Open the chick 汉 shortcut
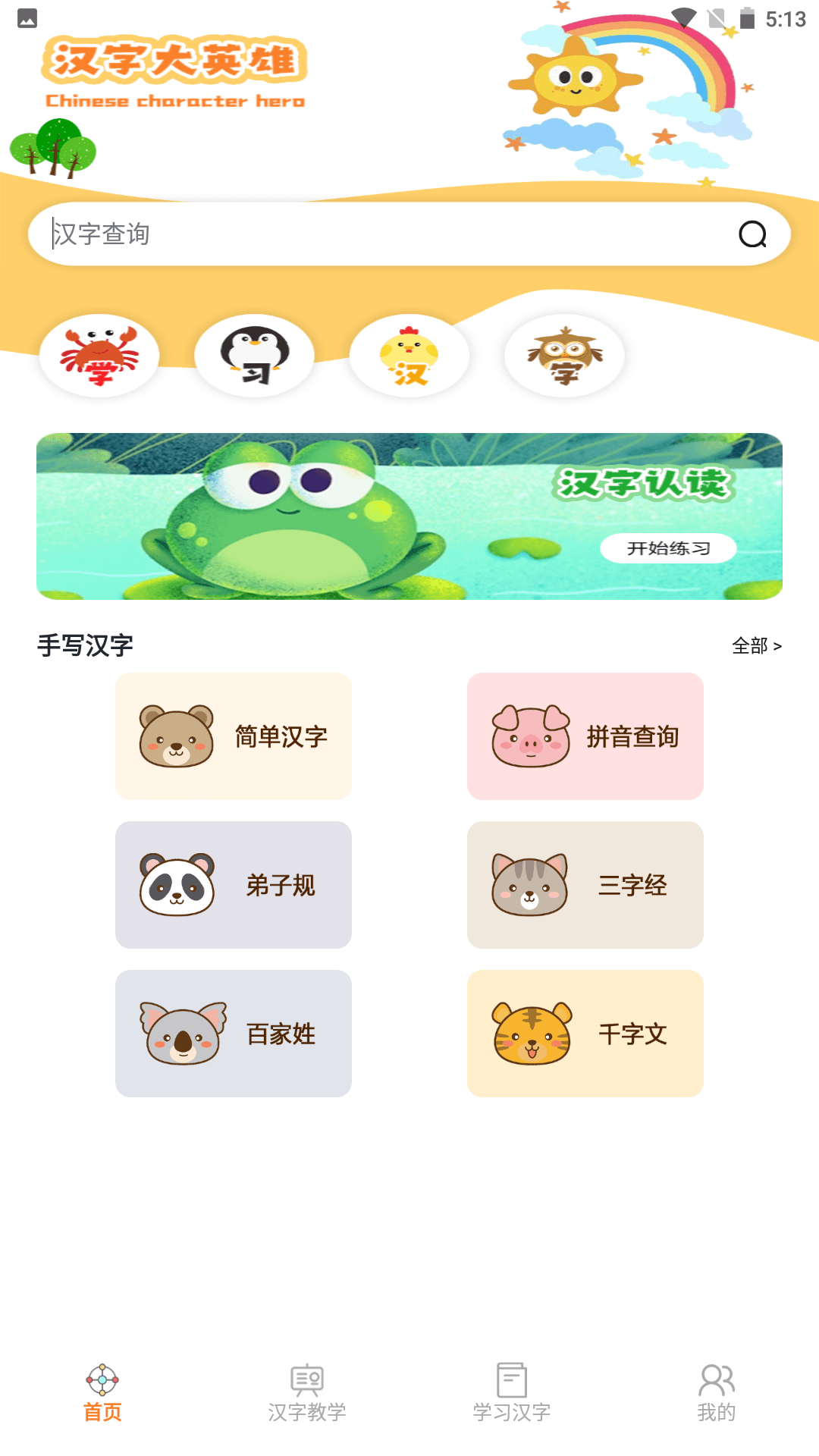The image size is (819, 1456). click(409, 355)
